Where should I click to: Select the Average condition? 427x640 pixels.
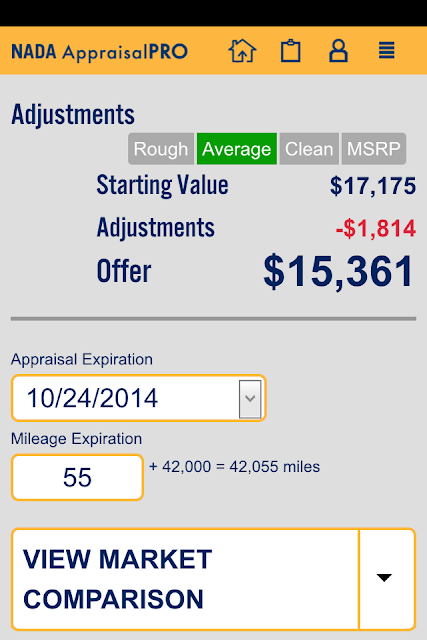237,149
